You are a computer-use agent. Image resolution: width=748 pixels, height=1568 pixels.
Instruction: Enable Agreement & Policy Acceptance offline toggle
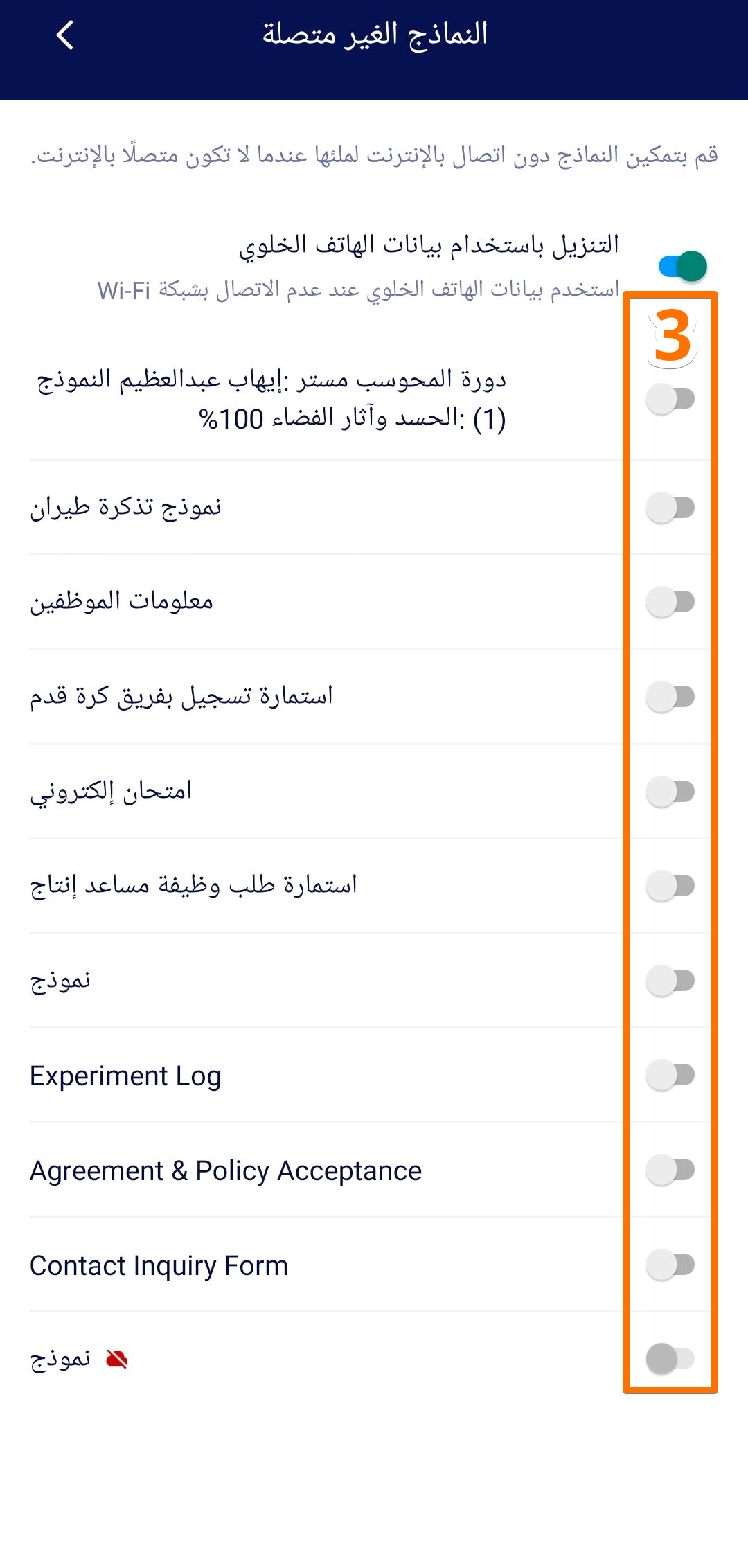pos(670,1170)
